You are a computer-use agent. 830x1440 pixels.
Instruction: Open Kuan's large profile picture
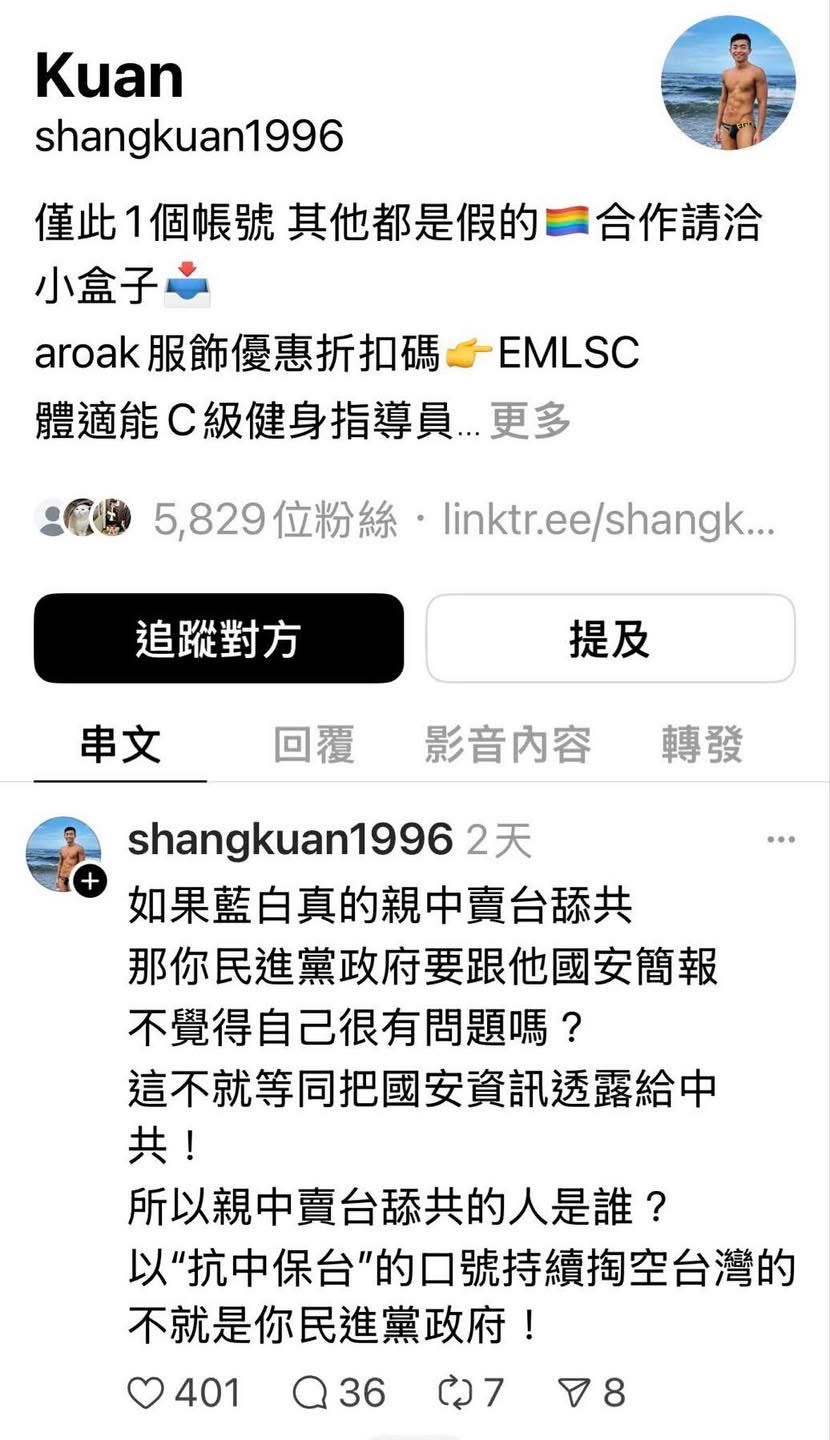click(x=728, y=83)
